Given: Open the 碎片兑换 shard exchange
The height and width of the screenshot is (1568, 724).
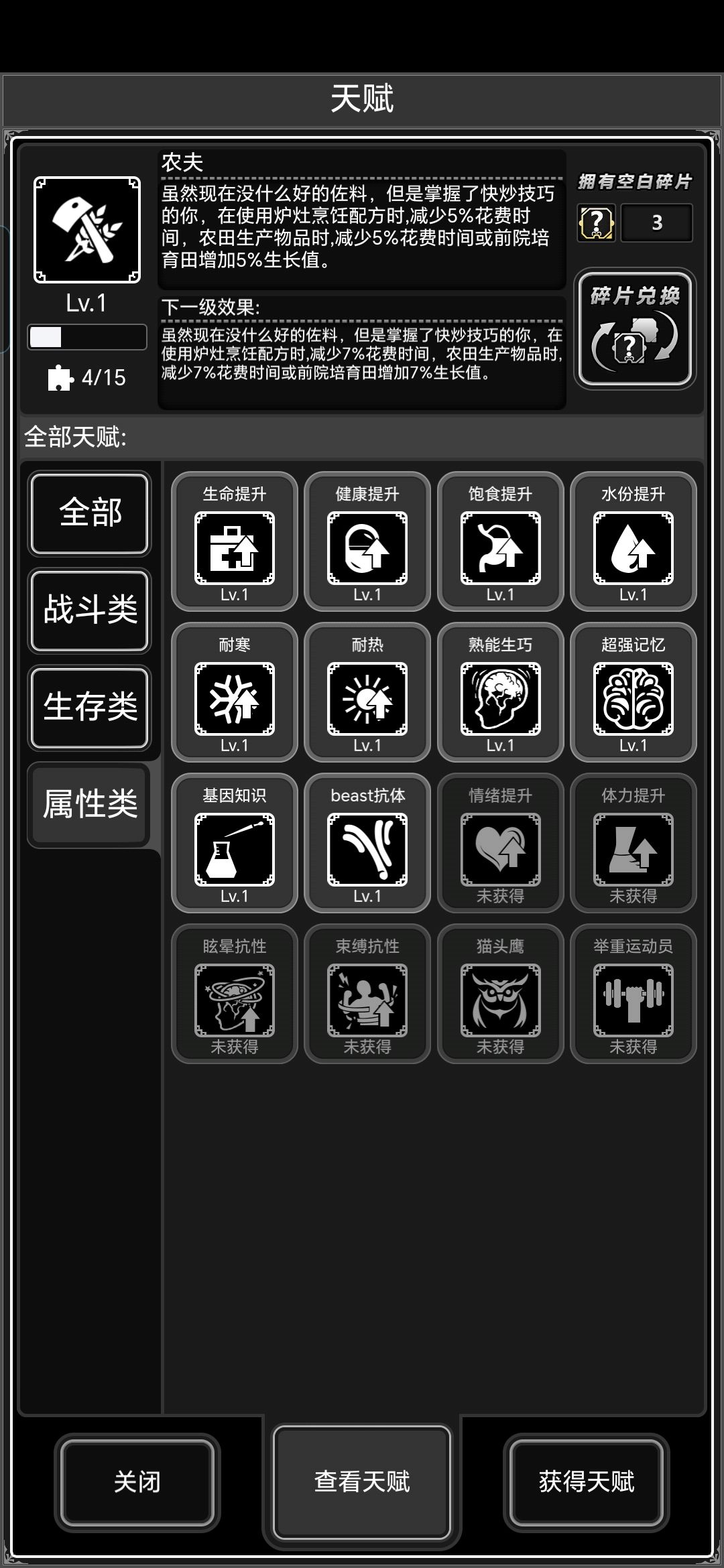Looking at the screenshot, I should (x=633, y=328).
